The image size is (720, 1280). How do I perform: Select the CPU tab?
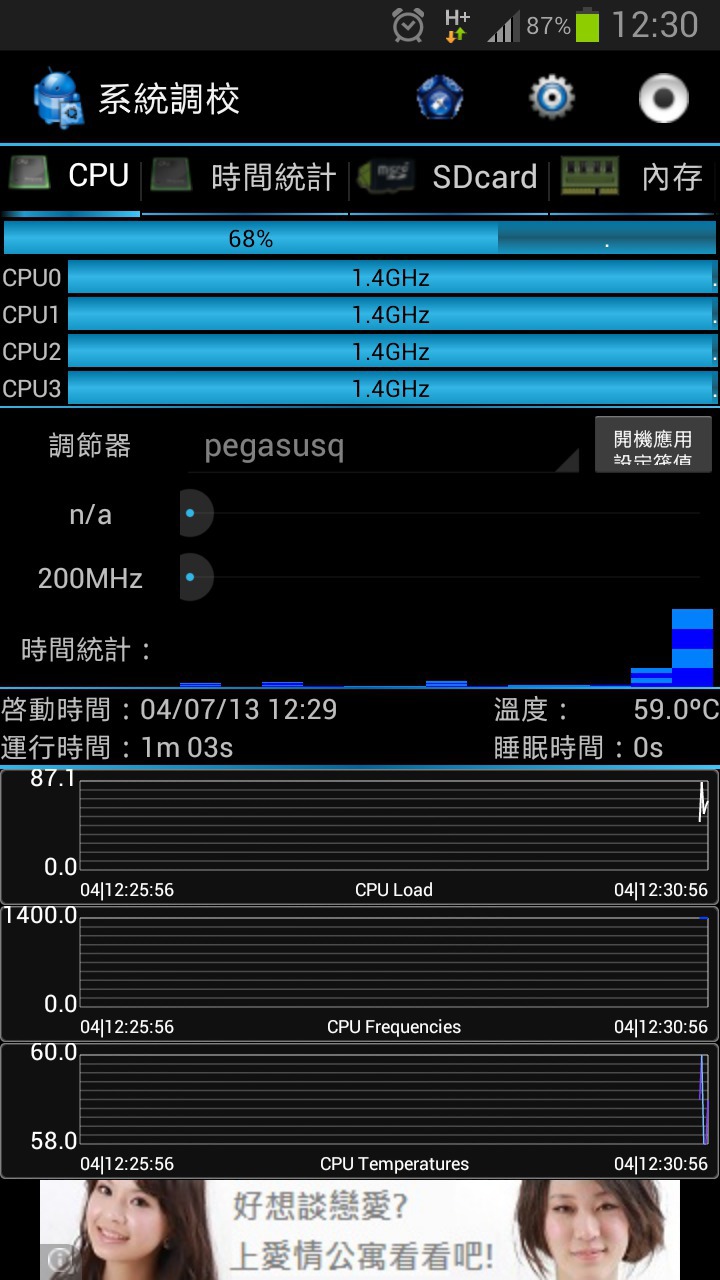pyautogui.click(x=70, y=177)
